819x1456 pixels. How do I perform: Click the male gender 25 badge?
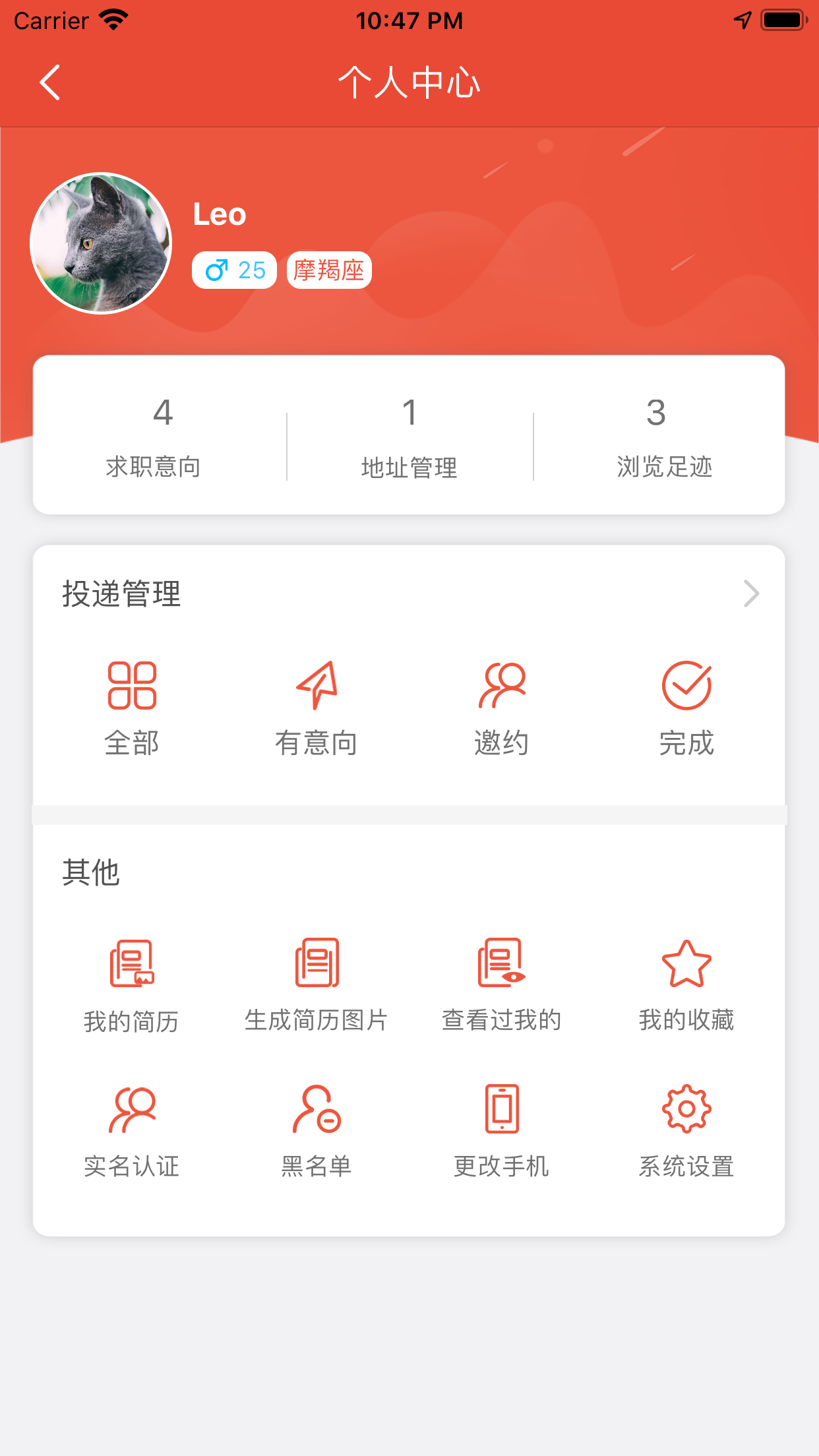pyautogui.click(x=233, y=270)
